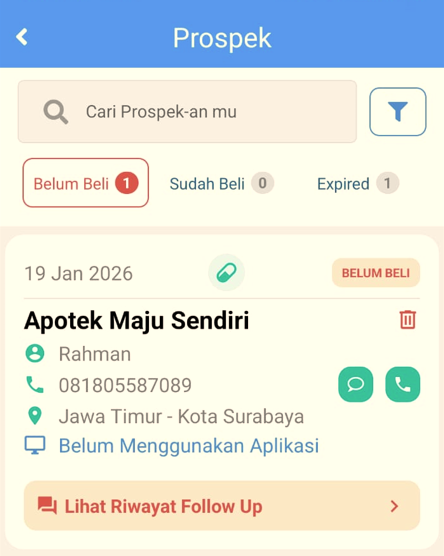Open the Apotek Maju Sendiri prospect card
444x556 pixels.
coord(222,392)
